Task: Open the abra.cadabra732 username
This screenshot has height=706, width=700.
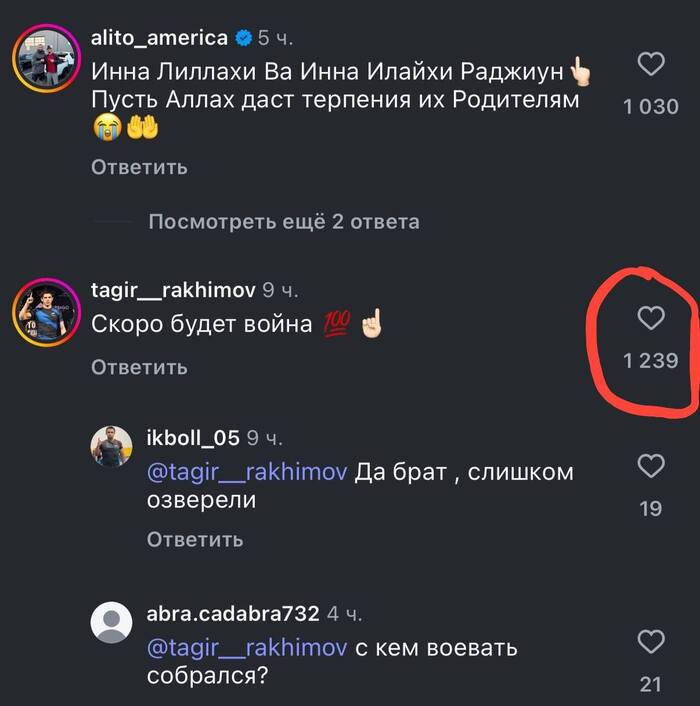Action: pos(232,613)
